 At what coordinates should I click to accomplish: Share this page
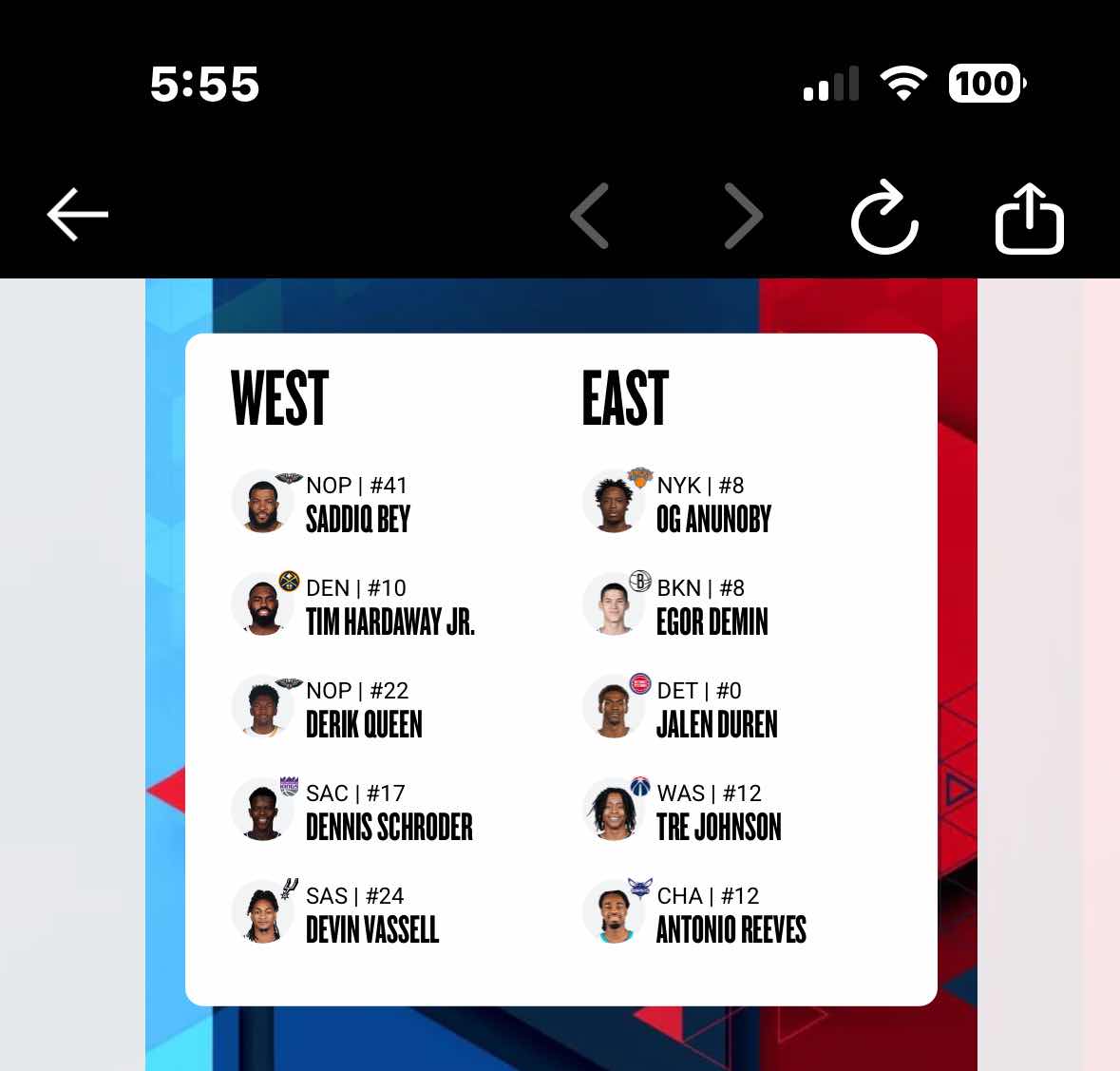tap(1029, 218)
